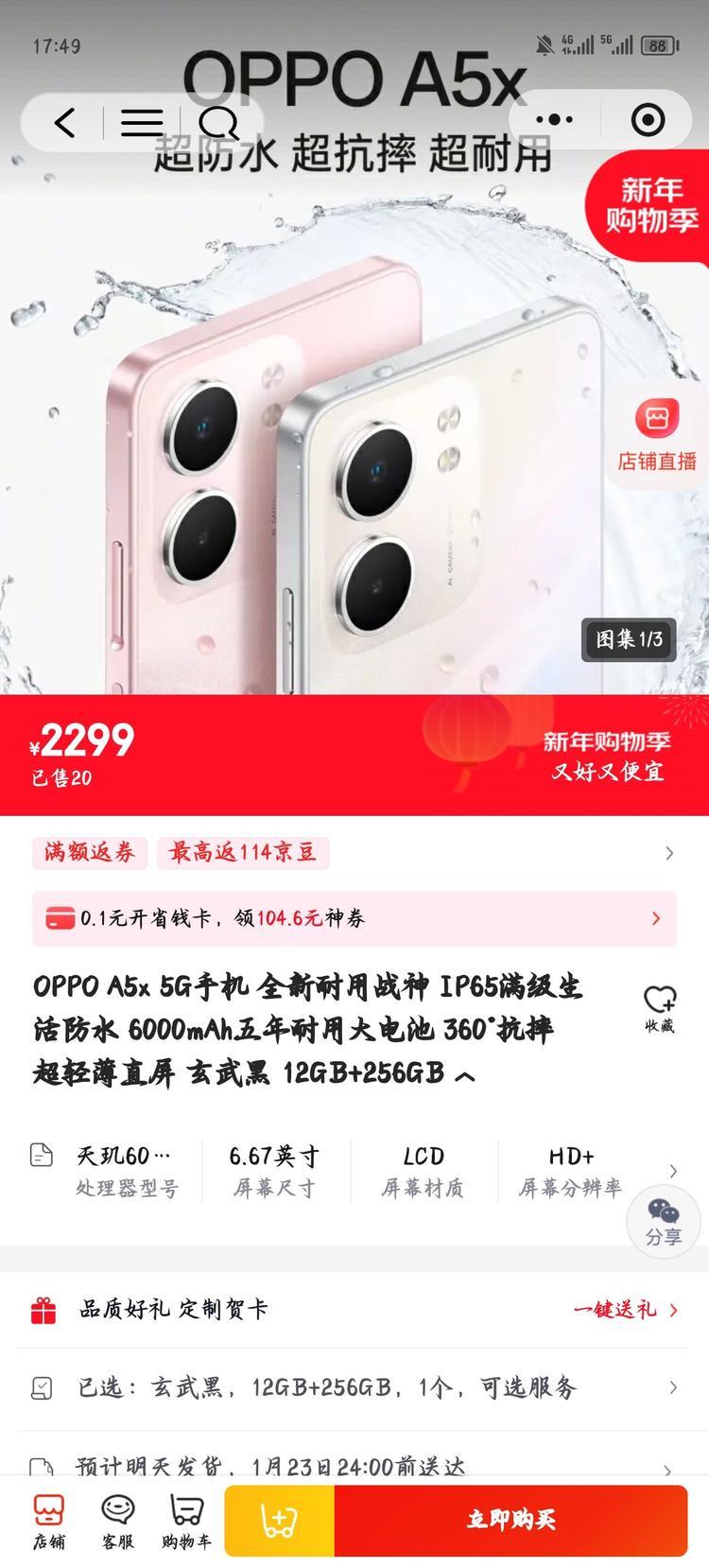Go back using the back arrow
Screen dimensions: 709x1568
(x=64, y=121)
